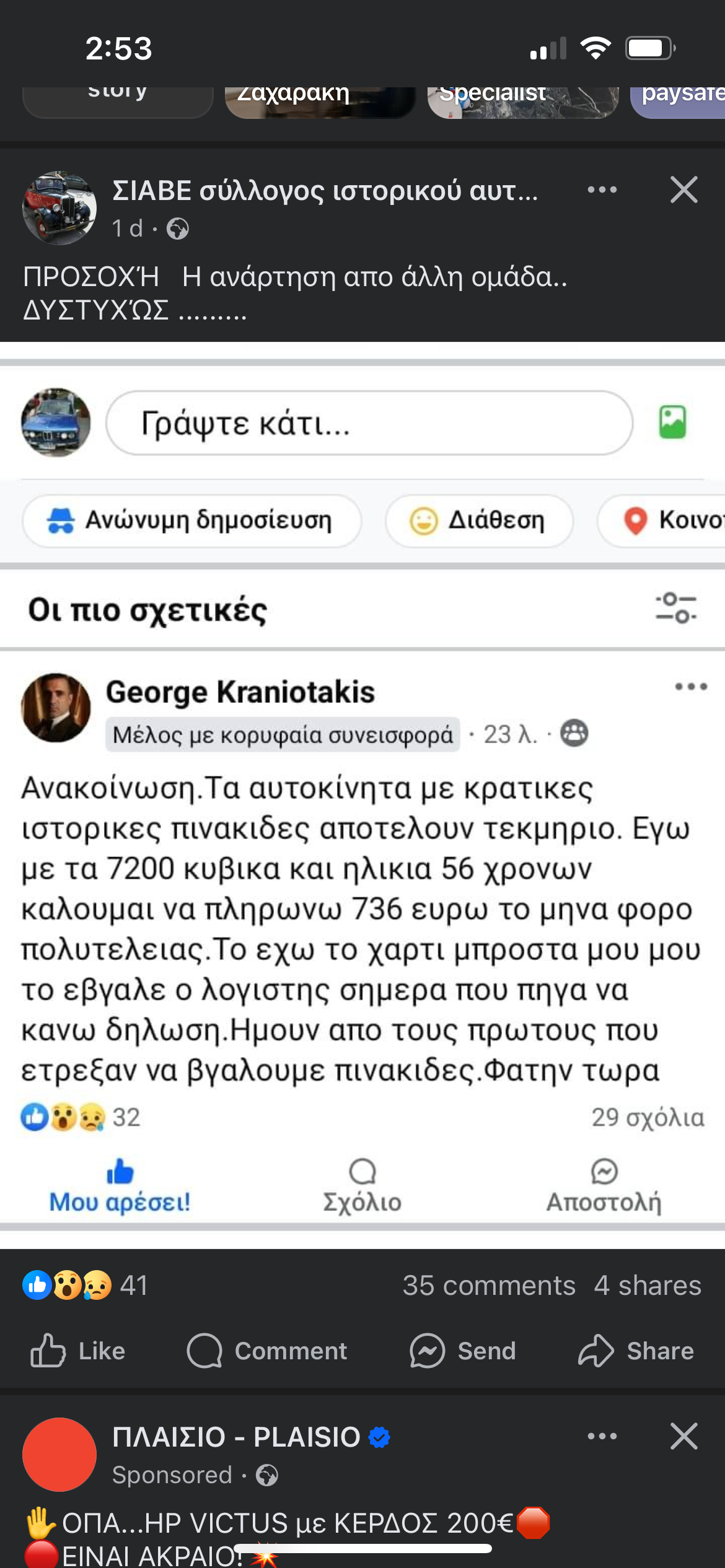Open the ΣΙΑΒΕ σύλλογος ιστορικού page
Viewport: 725px width, 1568px height.
pyautogui.click(x=325, y=191)
